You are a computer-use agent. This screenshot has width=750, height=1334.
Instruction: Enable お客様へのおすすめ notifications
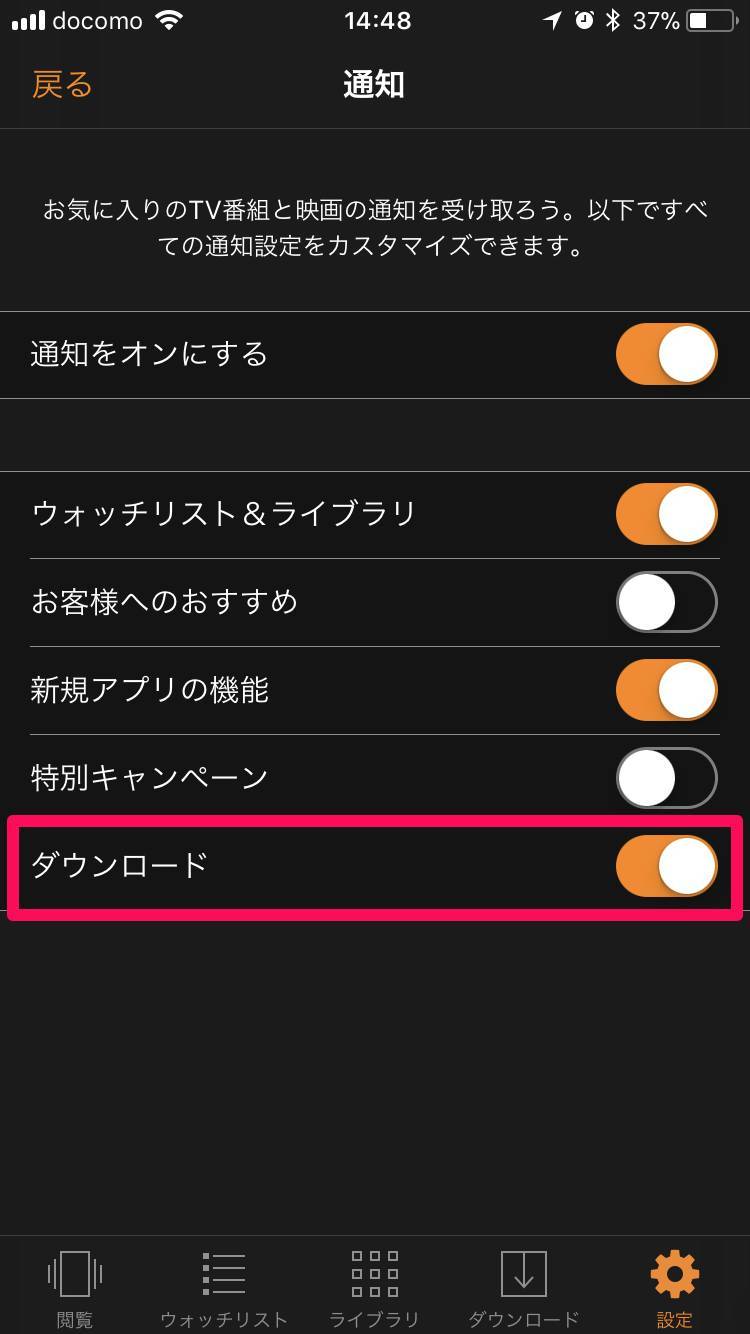[666, 602]
